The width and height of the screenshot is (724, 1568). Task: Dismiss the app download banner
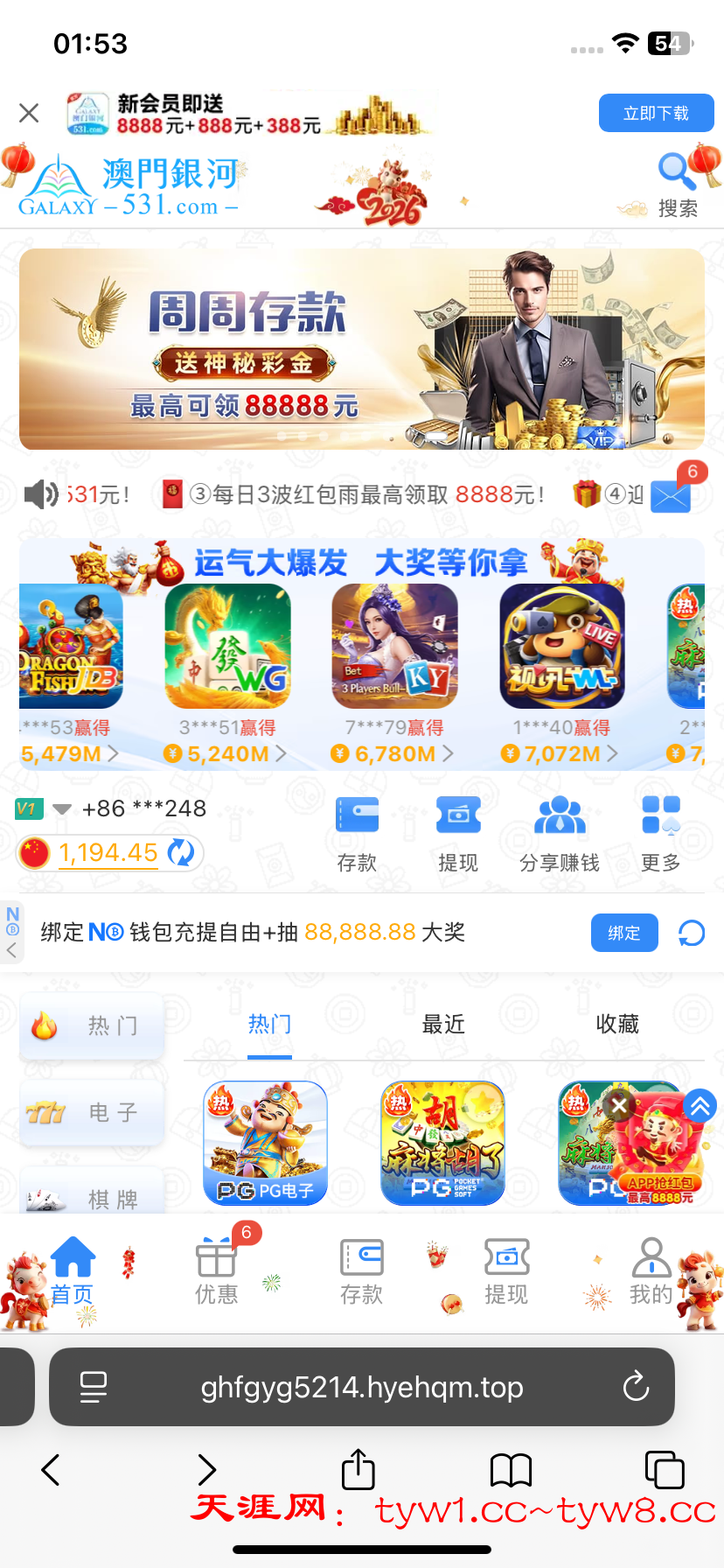click(29, 113)
